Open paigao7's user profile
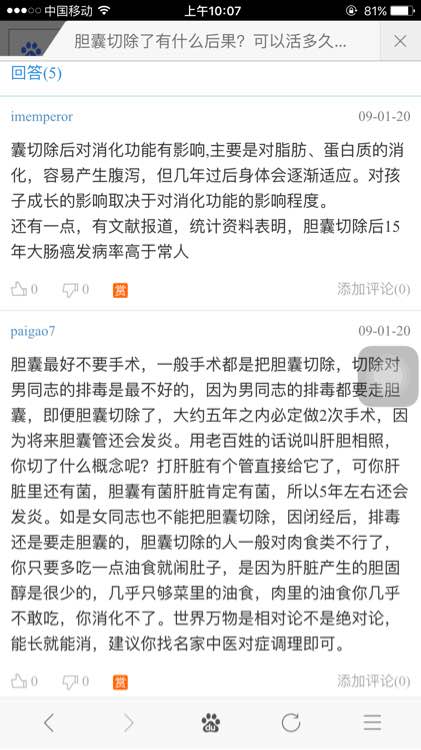Viewport: 421px width, 750px height. pyautogui.click(x=33, y=331)
